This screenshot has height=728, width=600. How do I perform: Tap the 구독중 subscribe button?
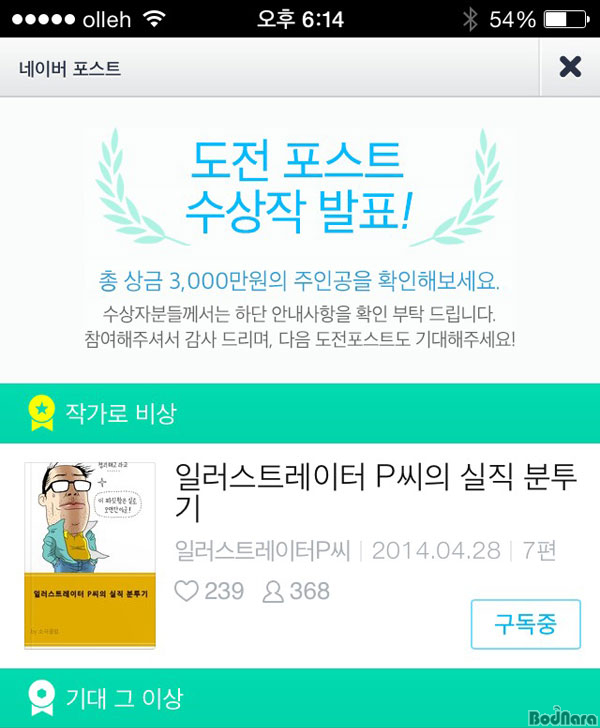(x=525, y=625)
